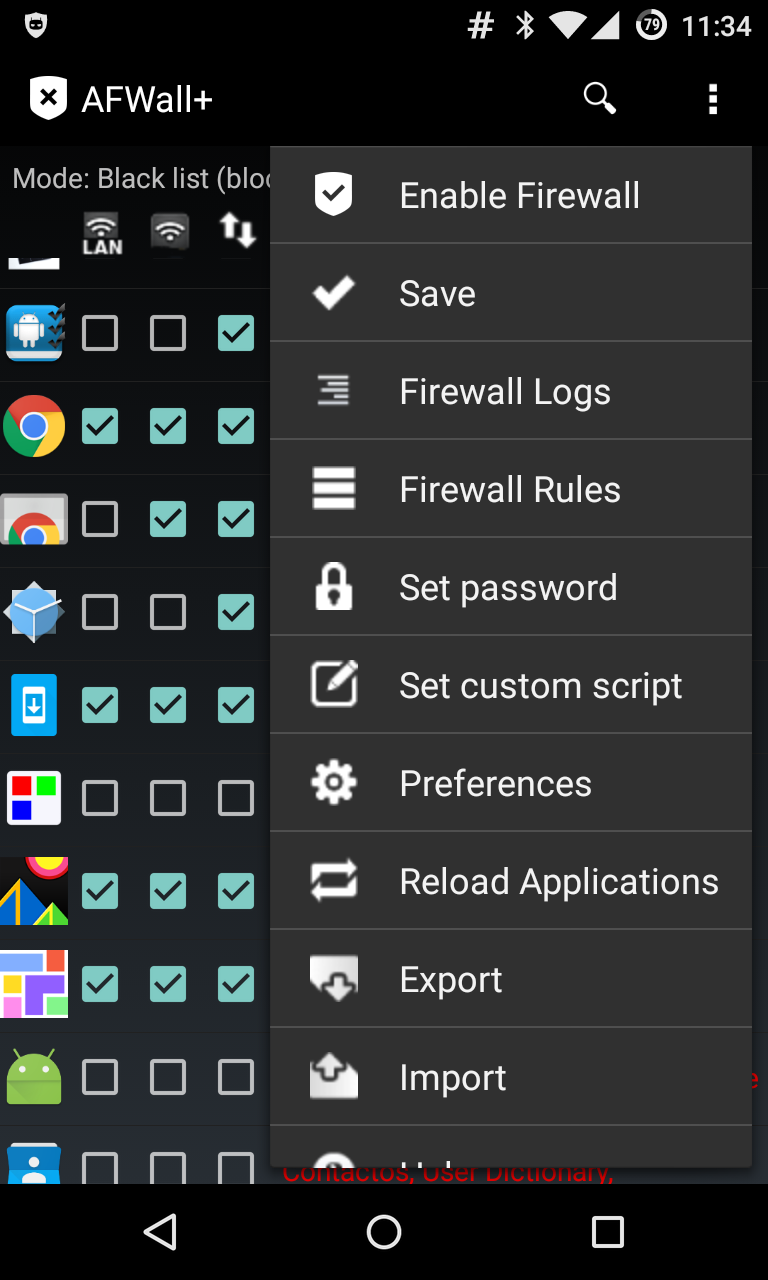View Firewall Rules
768x1280 pixels.
pos(509,490)
